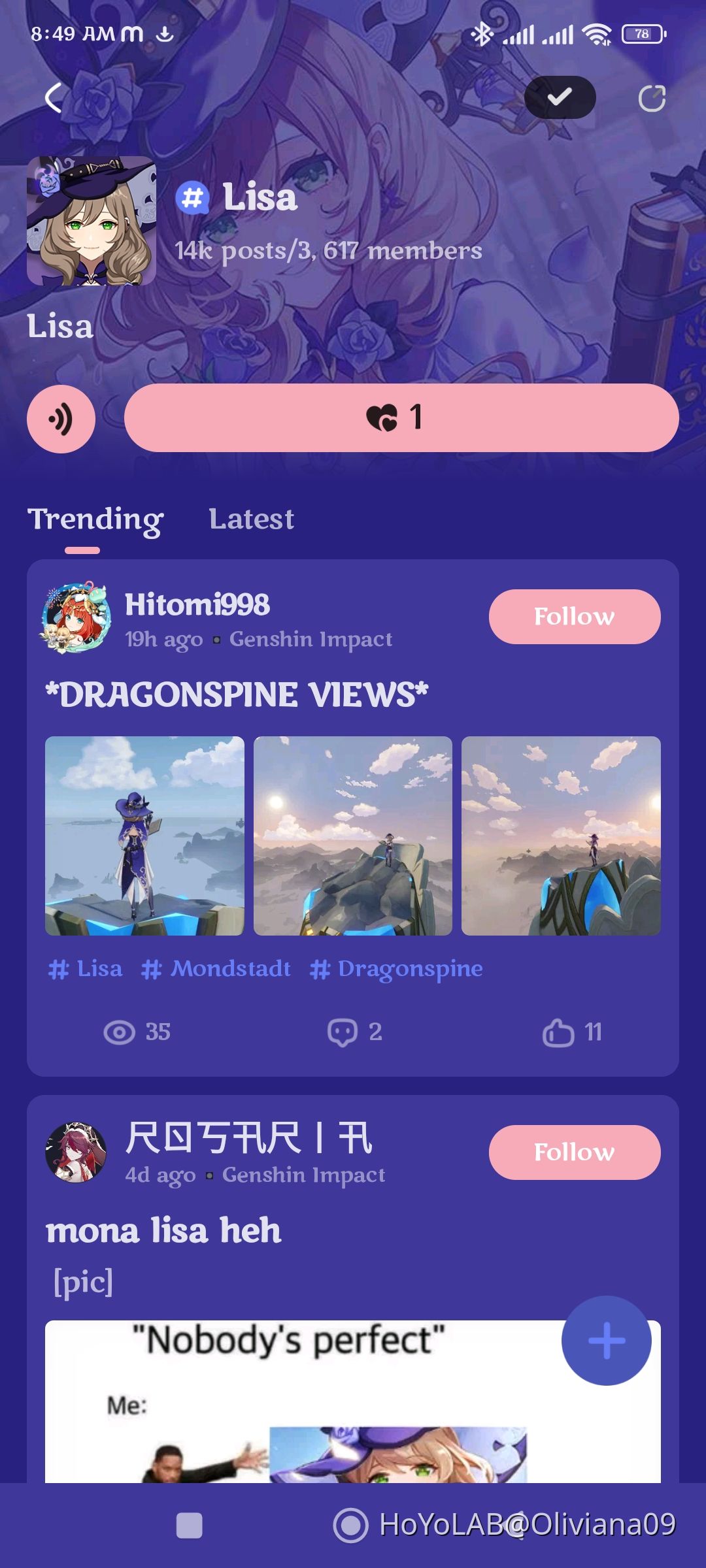View the second Dragonspine views image

click(x=352, y=836)
